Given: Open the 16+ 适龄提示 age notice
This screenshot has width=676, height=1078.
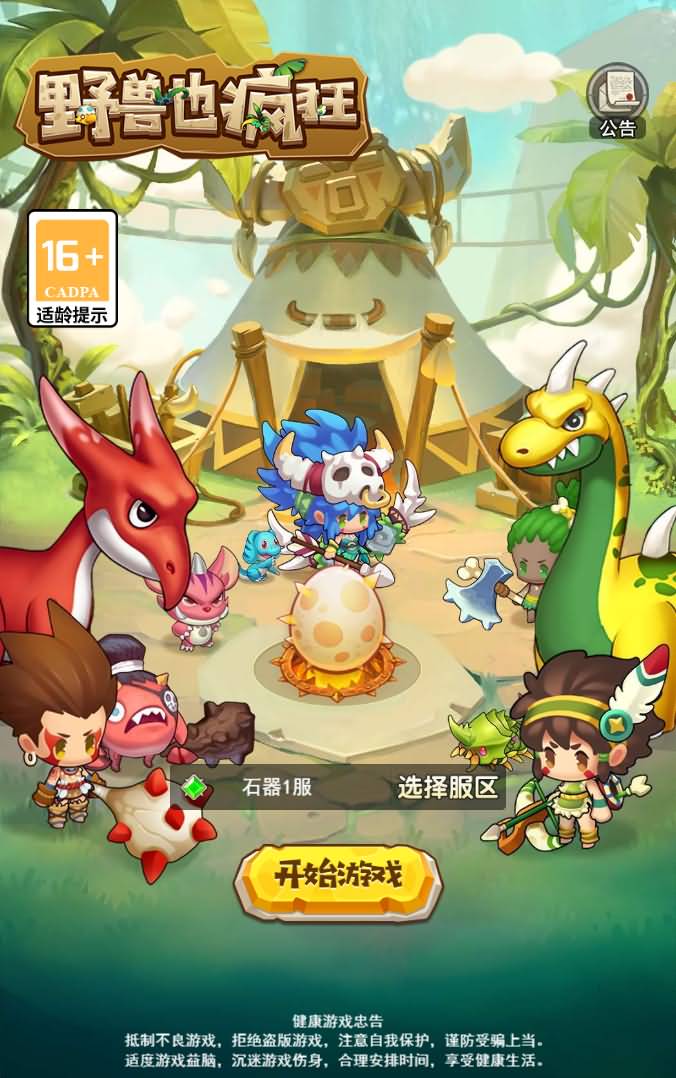Looking at the screenshot, I should pyautogui.click(x=72, y=268).
